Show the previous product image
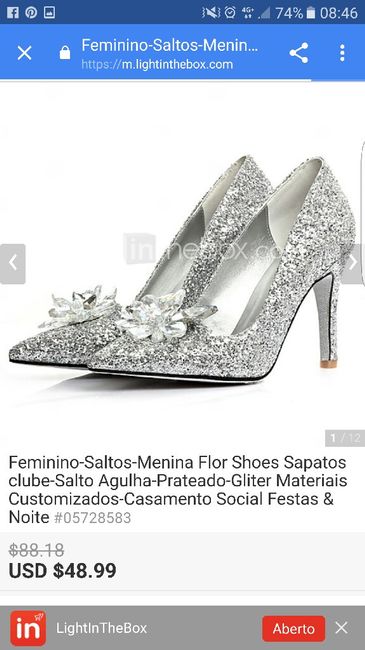 12,264
